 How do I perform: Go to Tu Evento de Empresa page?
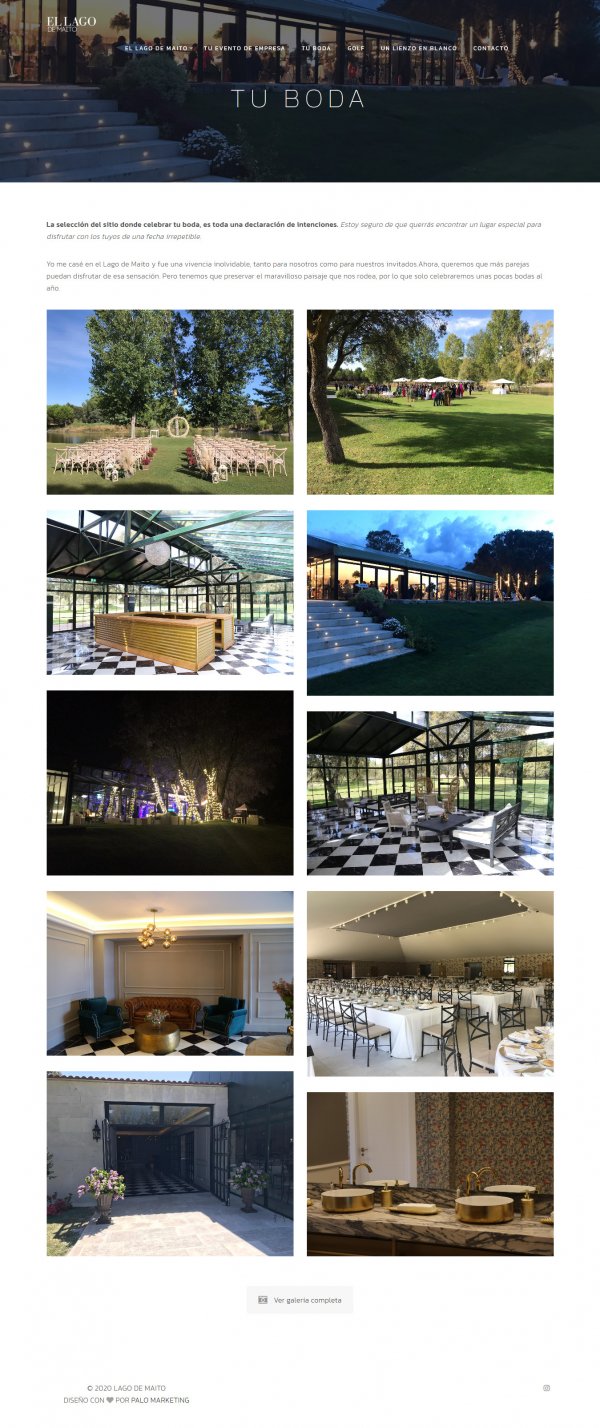point(244,48)
